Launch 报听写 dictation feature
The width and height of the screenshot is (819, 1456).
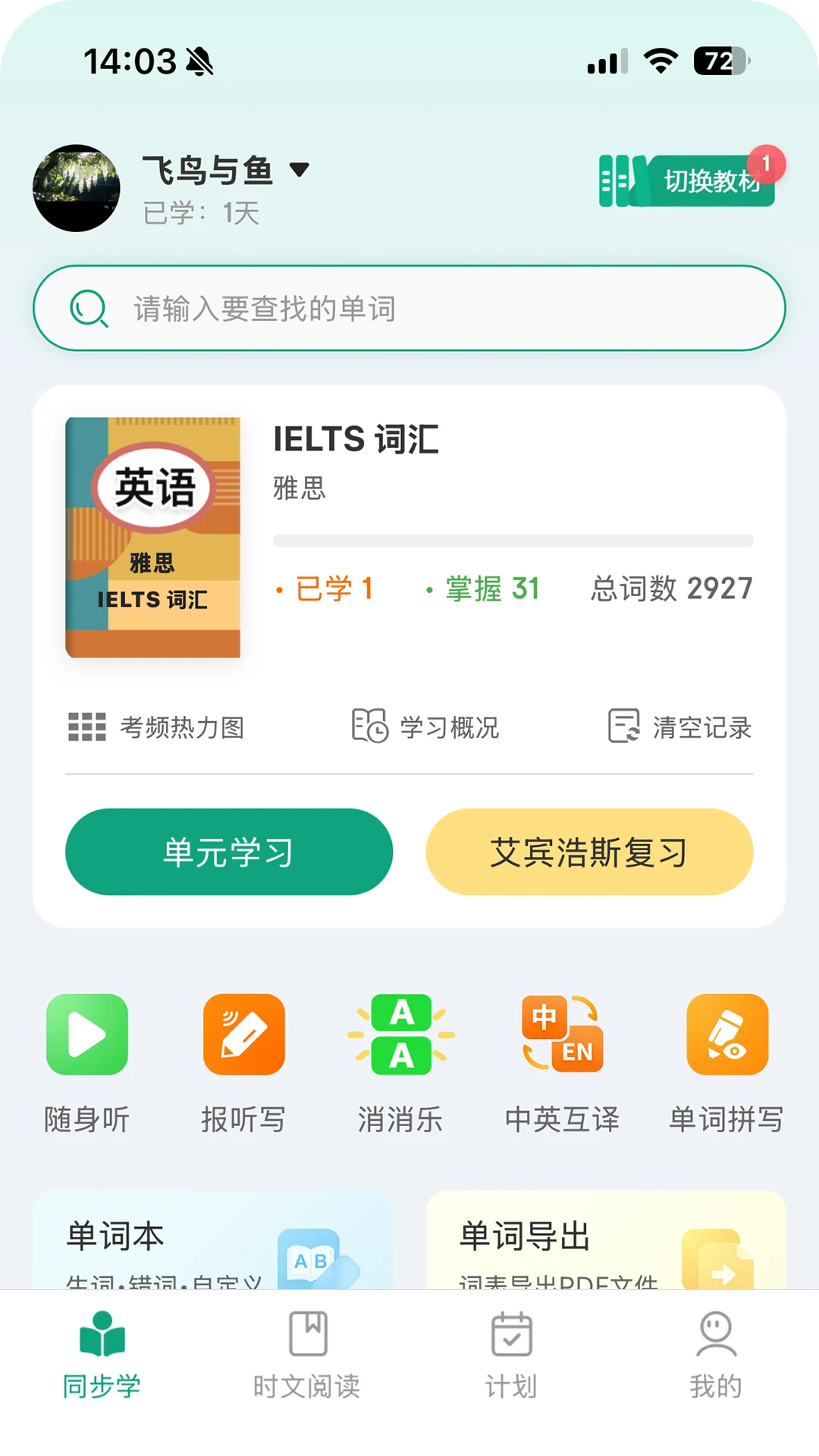click(x=243, y=1062)
